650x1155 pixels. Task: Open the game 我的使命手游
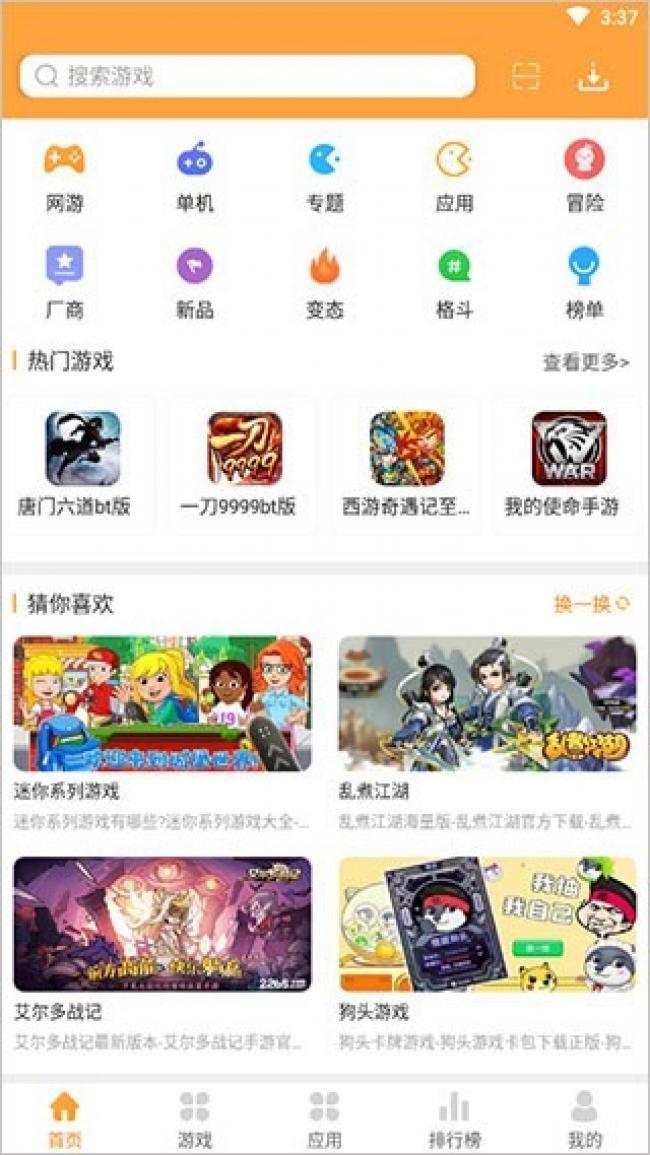[x=568, y=463]
